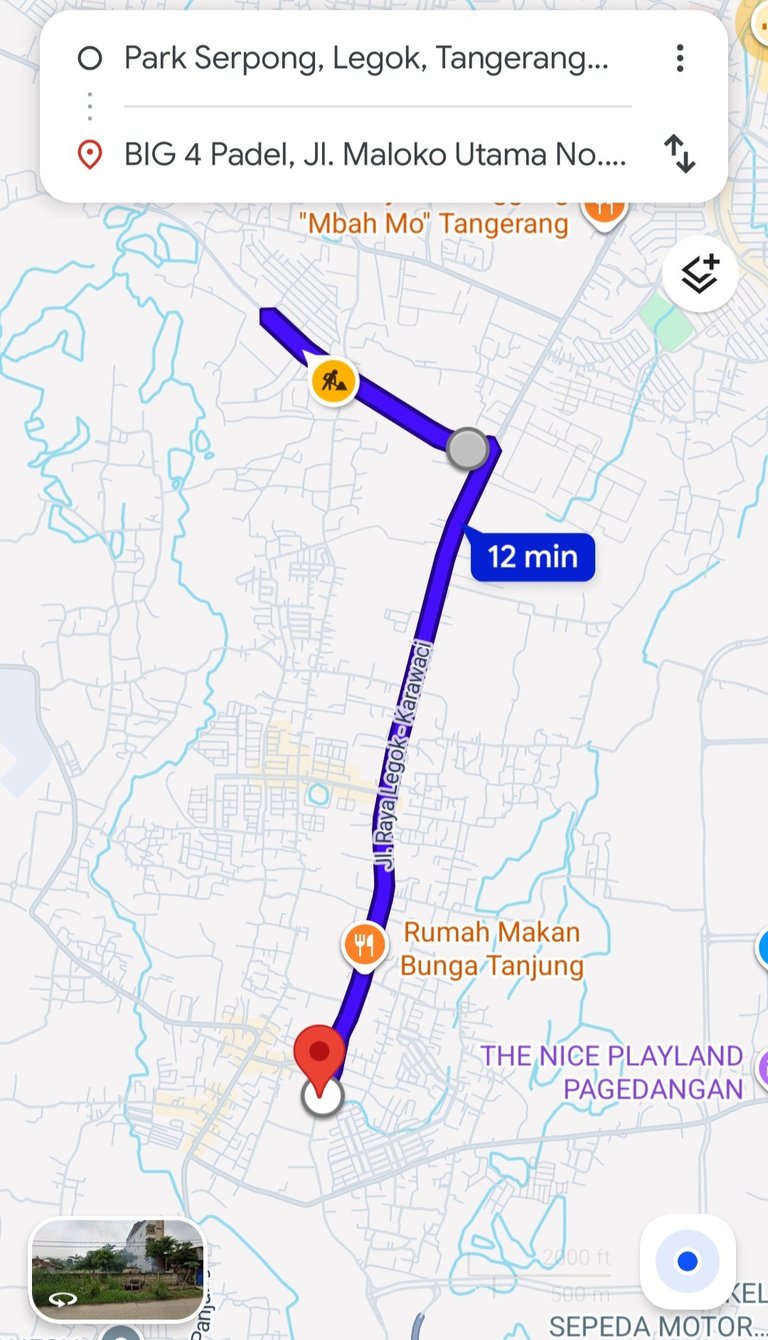This screenshot has height=1340, width=768.
Task: Open the three-dot overflow menu
Action: pyautogui.click(x=680, y=58)
